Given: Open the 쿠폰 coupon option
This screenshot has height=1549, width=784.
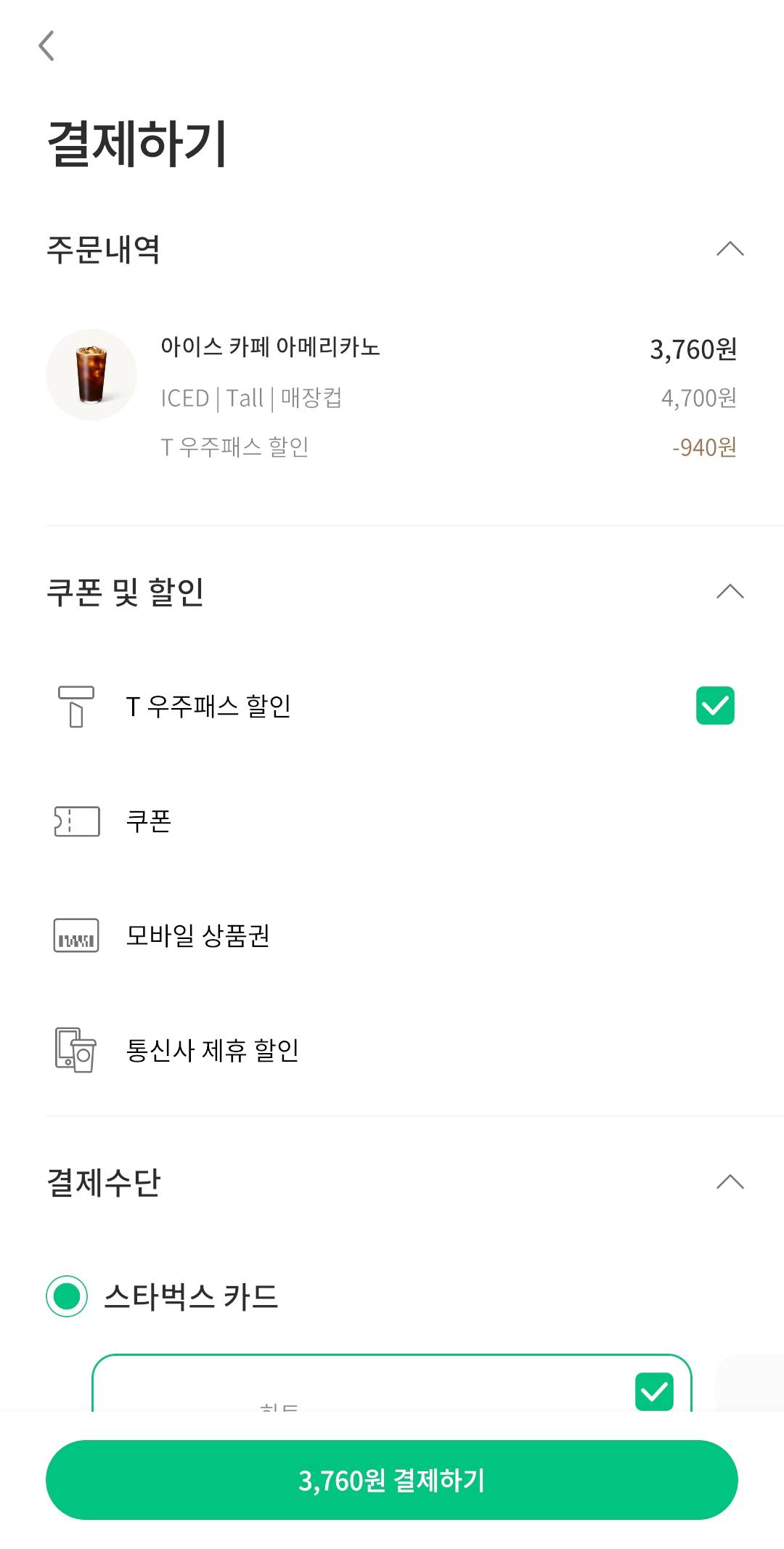Looking at the screenshot, I should click(149, 821).
